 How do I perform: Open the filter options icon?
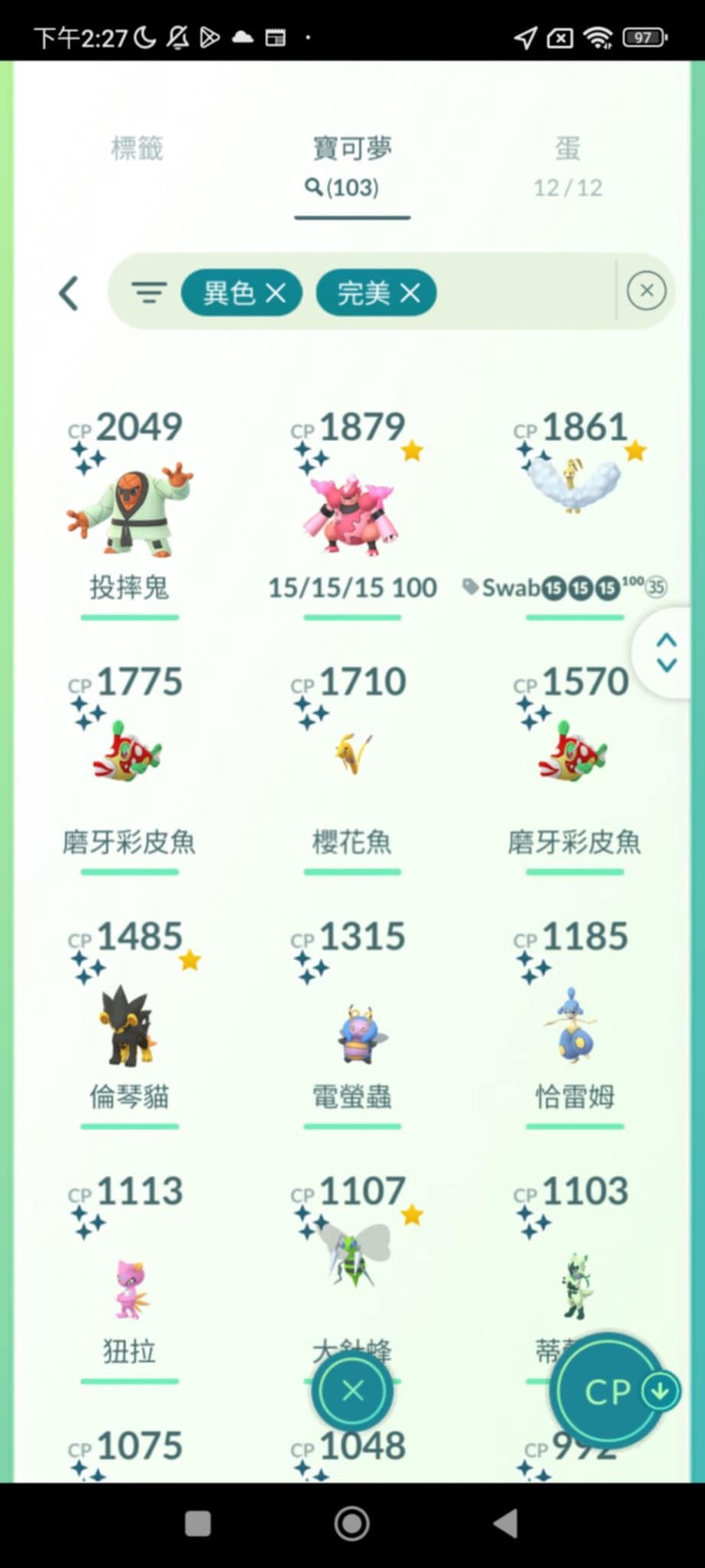coord(149,292)
